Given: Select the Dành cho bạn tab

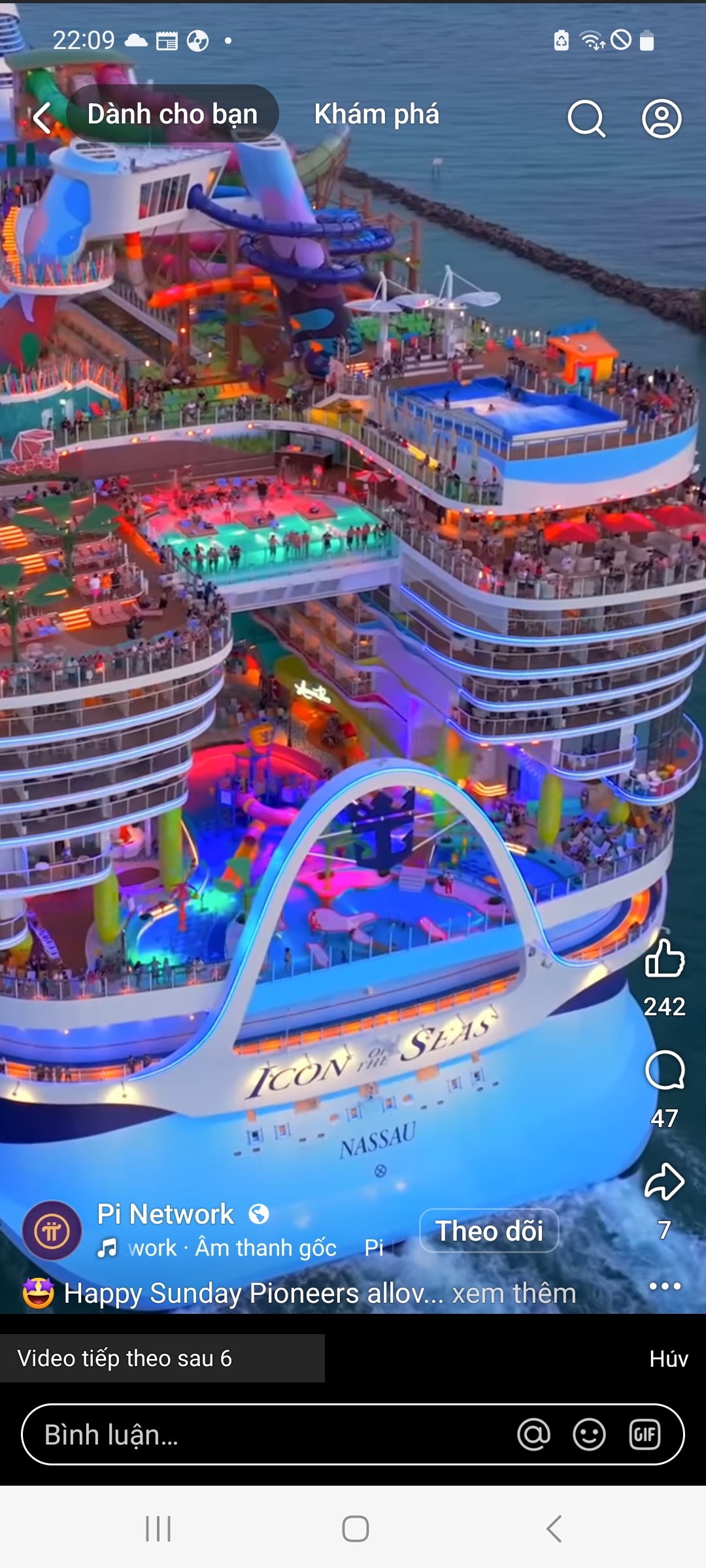Looking at the screenshot, I should pos(173,114).
